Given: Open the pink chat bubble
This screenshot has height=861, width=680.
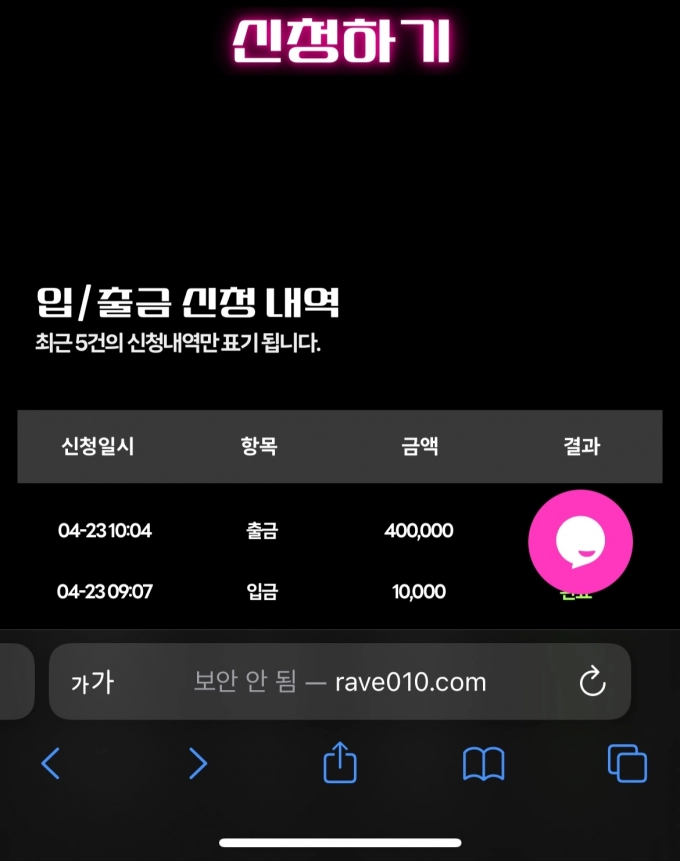Looking at the screenshot, I should (x=580, y=540).
